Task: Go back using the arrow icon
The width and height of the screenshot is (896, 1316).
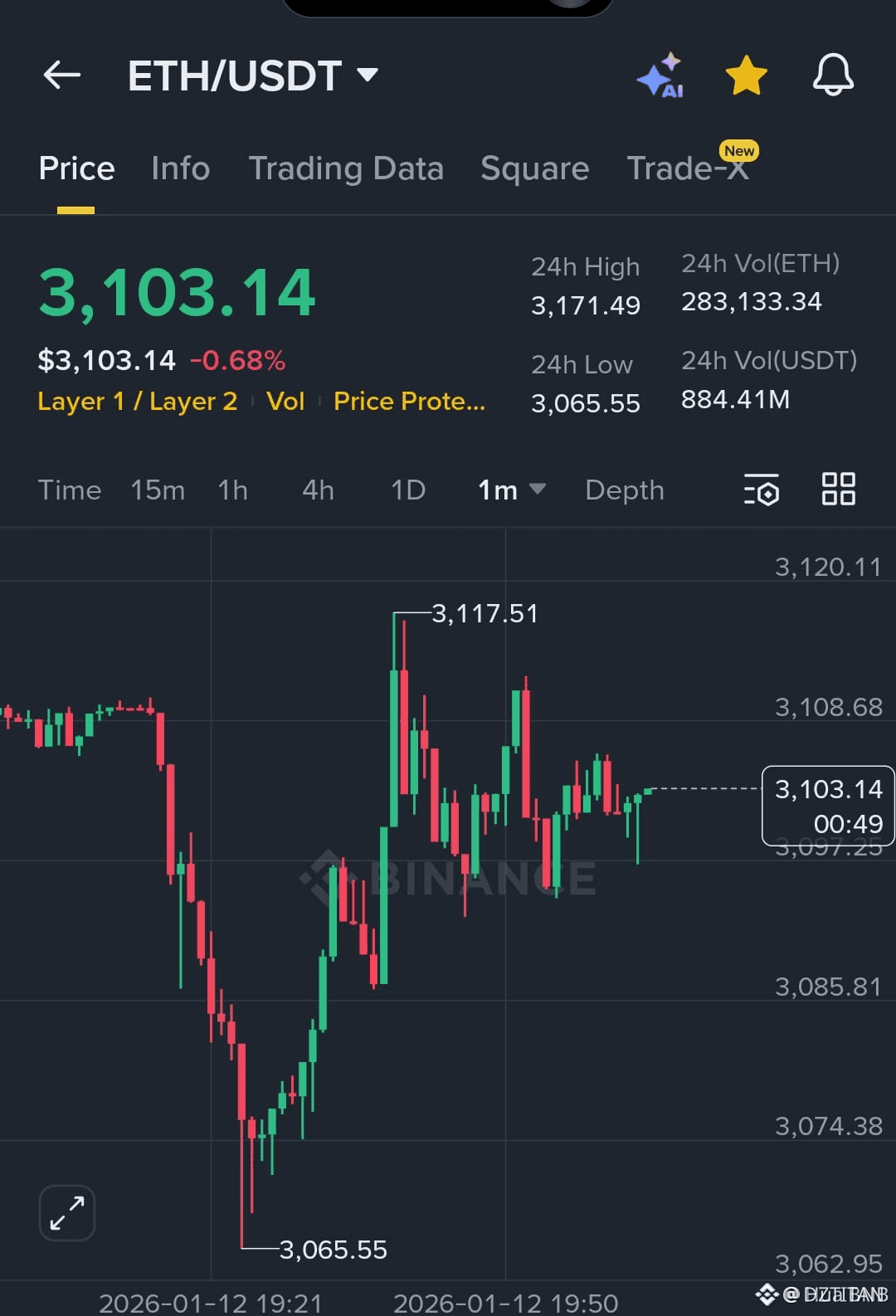Action: click(62, 76)
